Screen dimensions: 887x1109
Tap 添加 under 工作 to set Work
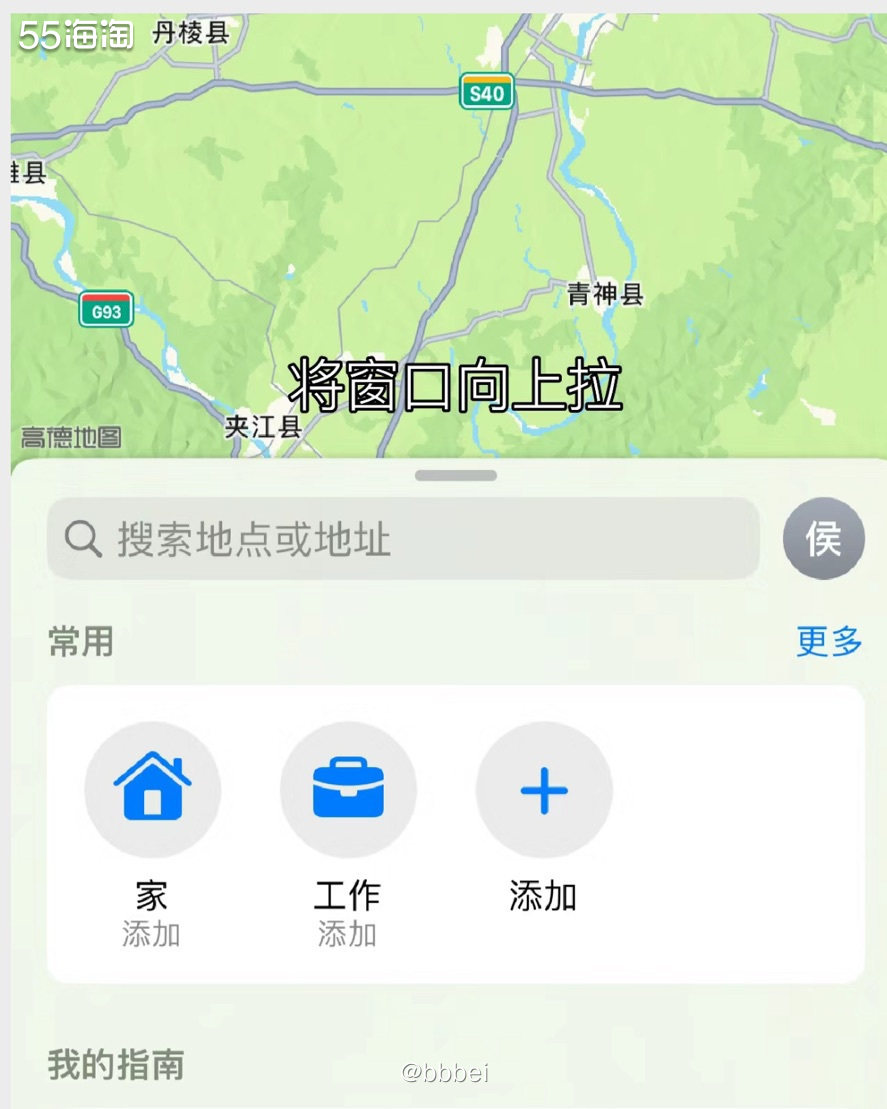point(348,935)
